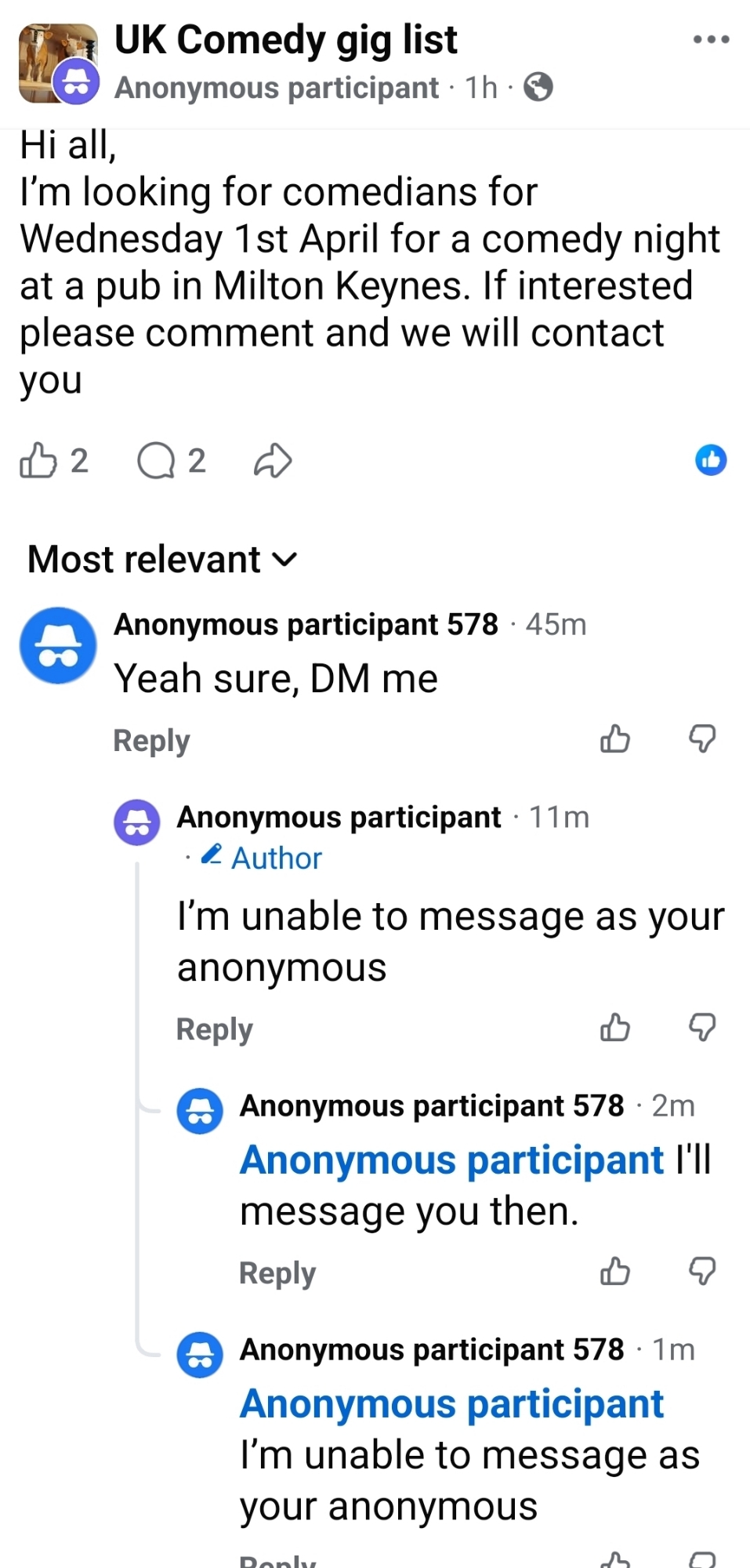Expand the Most relevant sort dropdown
This screenshot has width=750, height=1568.
[163, 560]
